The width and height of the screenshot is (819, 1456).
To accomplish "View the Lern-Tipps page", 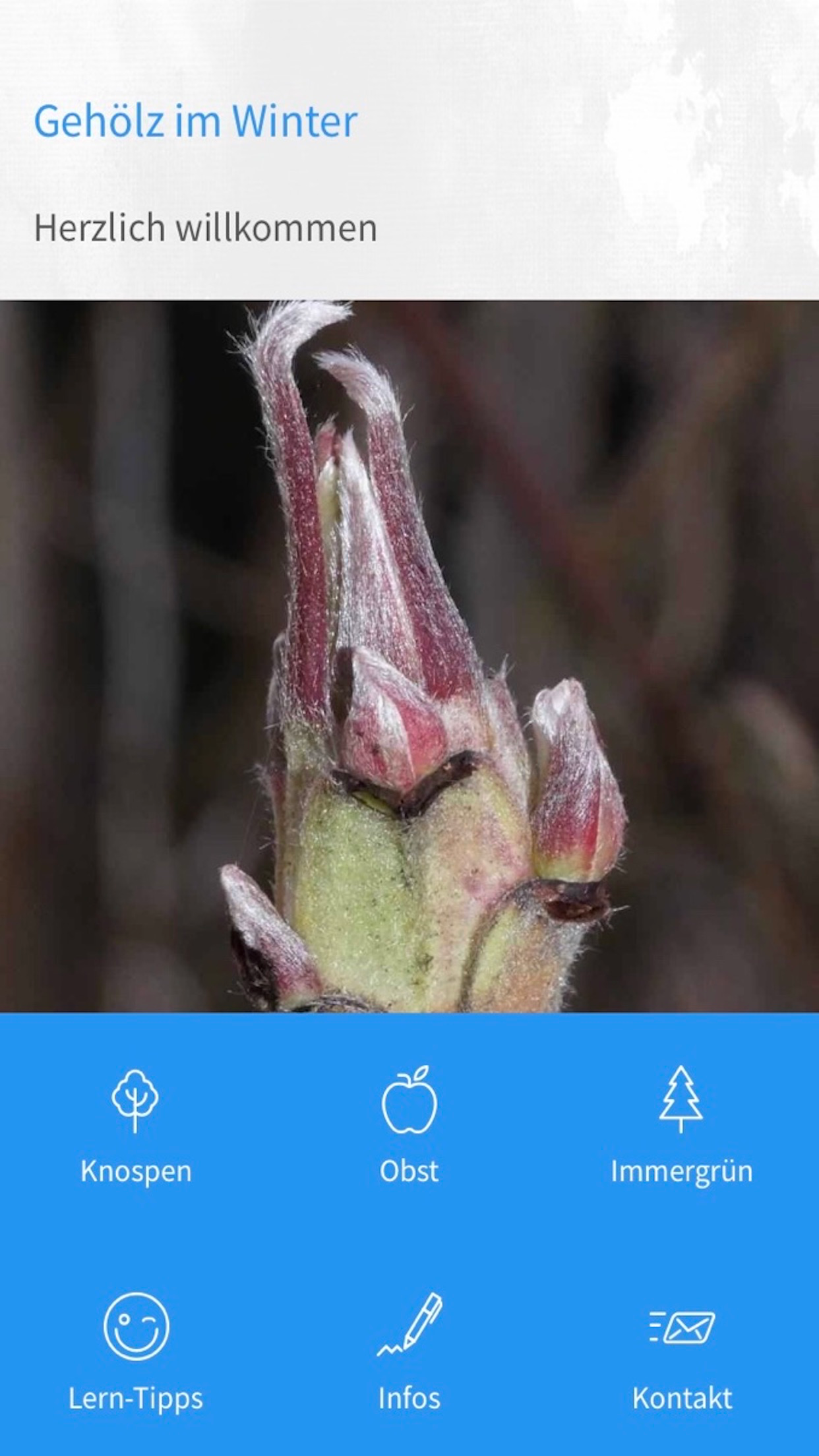I will [136, 1352].
